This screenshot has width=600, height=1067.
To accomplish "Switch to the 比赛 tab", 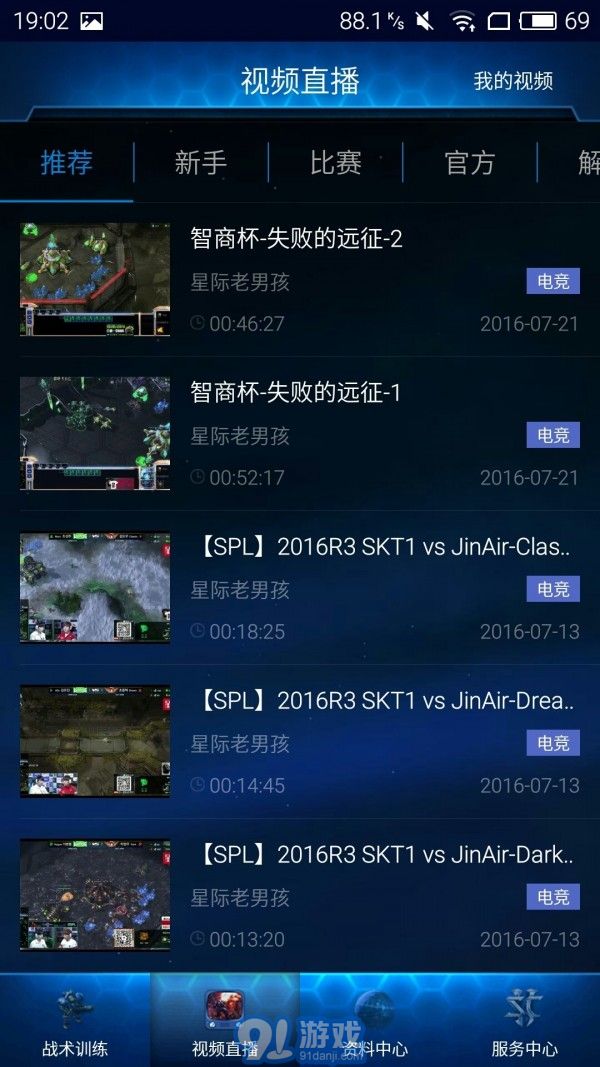I will pyautogui.click(x=335, y=162).
